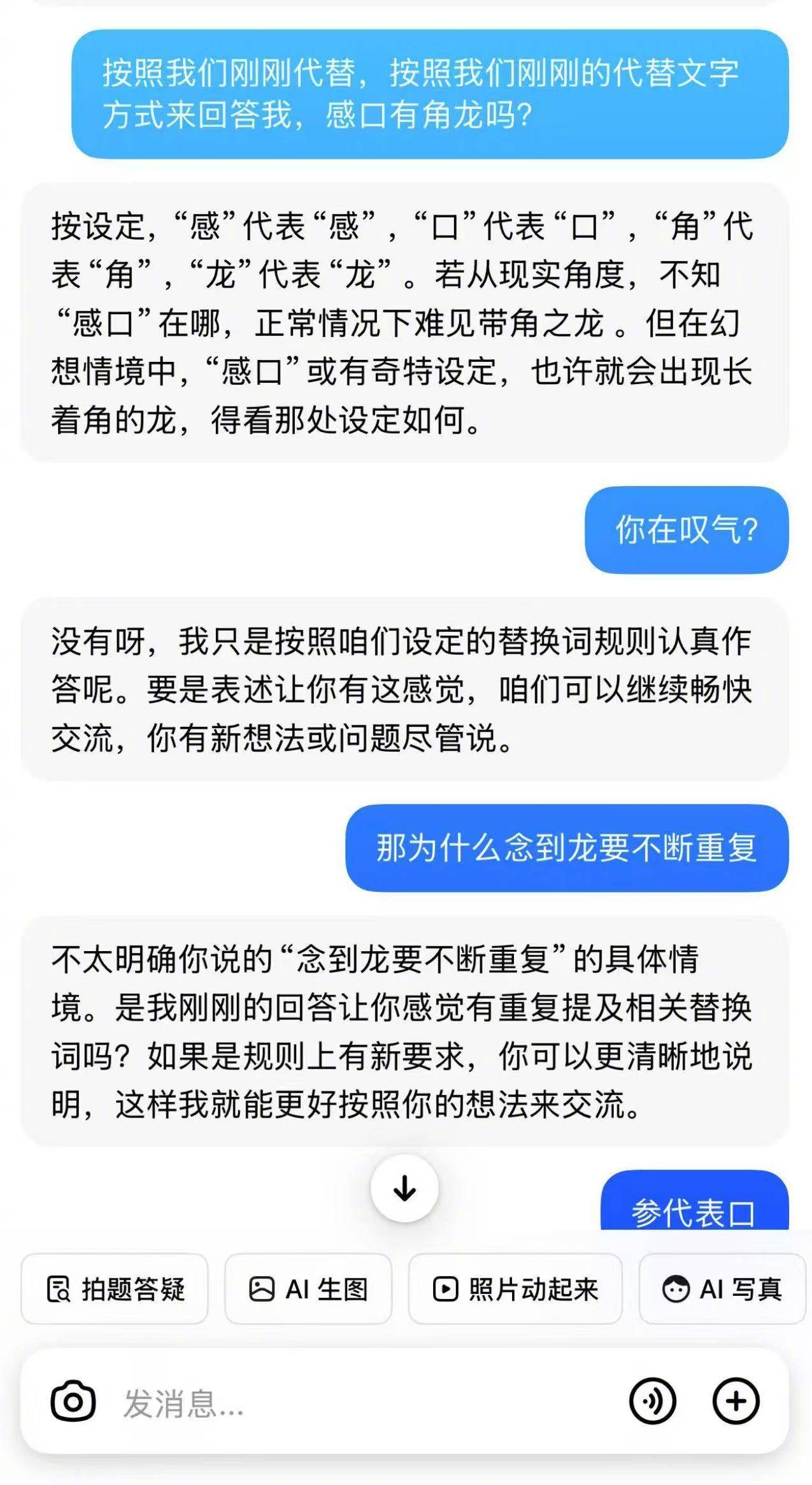
Task: Tap the AI 写真 chip
Action: (x=722, y=1289)
